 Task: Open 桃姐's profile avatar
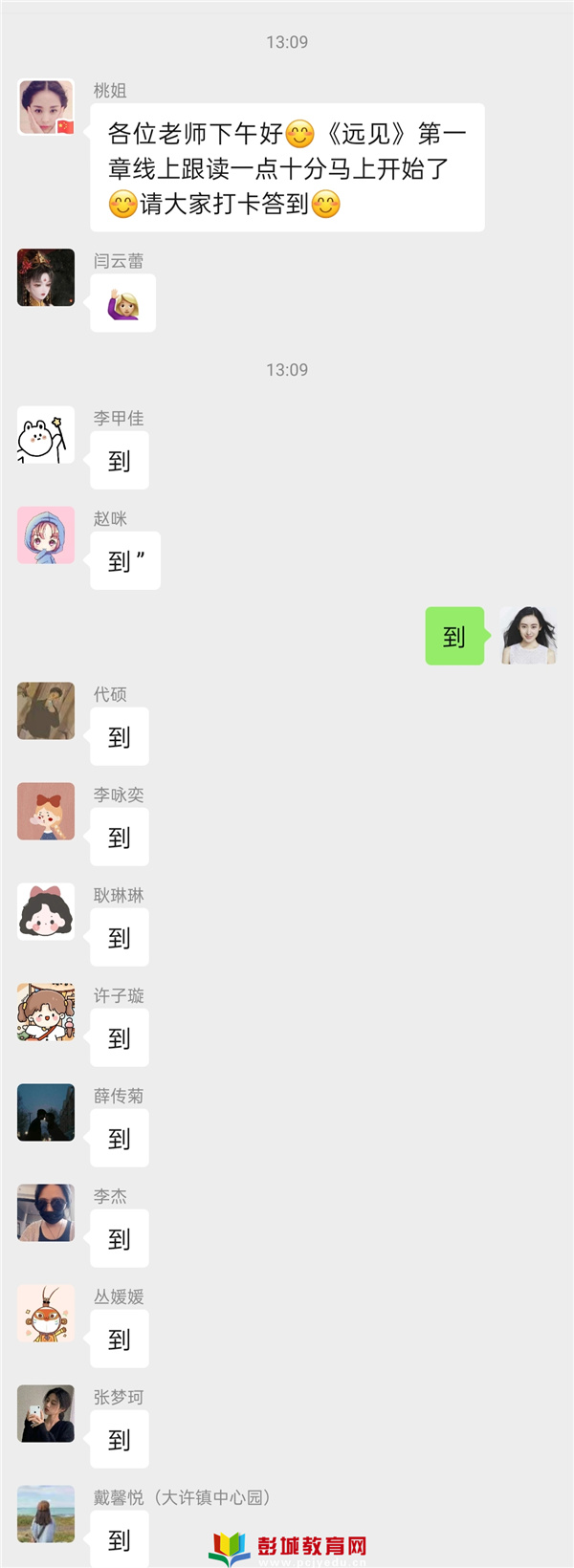click(46, 107)
